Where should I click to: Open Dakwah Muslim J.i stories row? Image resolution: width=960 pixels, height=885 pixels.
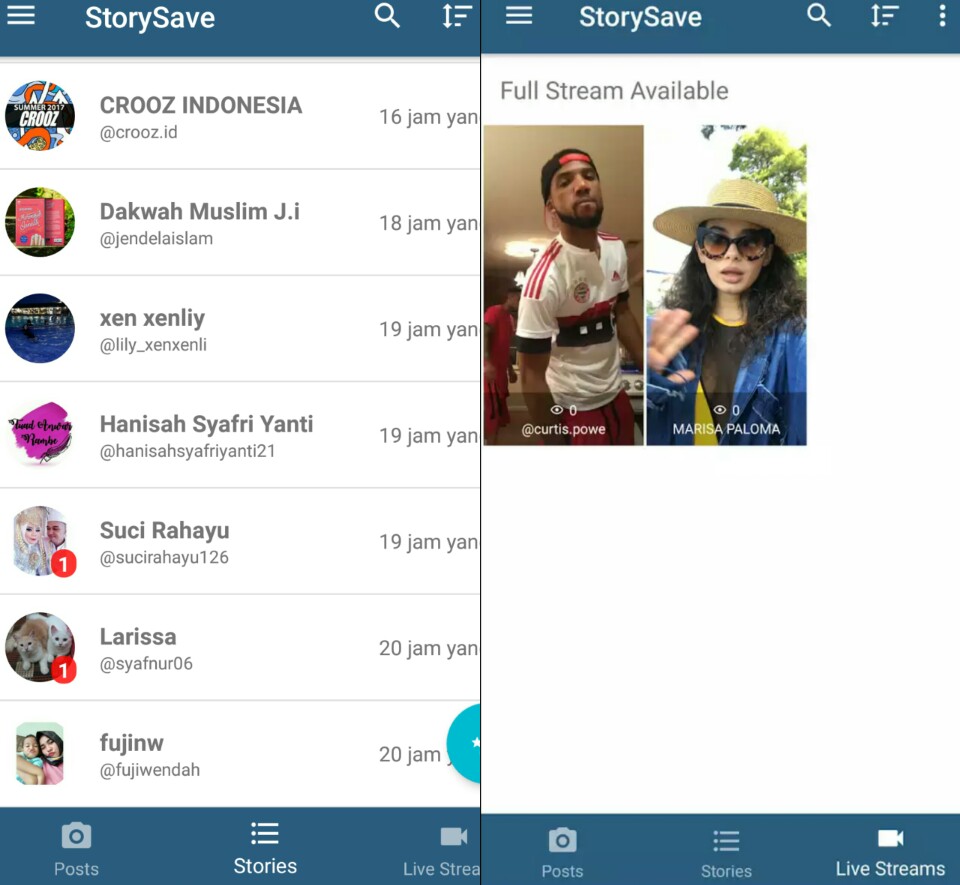240,223
